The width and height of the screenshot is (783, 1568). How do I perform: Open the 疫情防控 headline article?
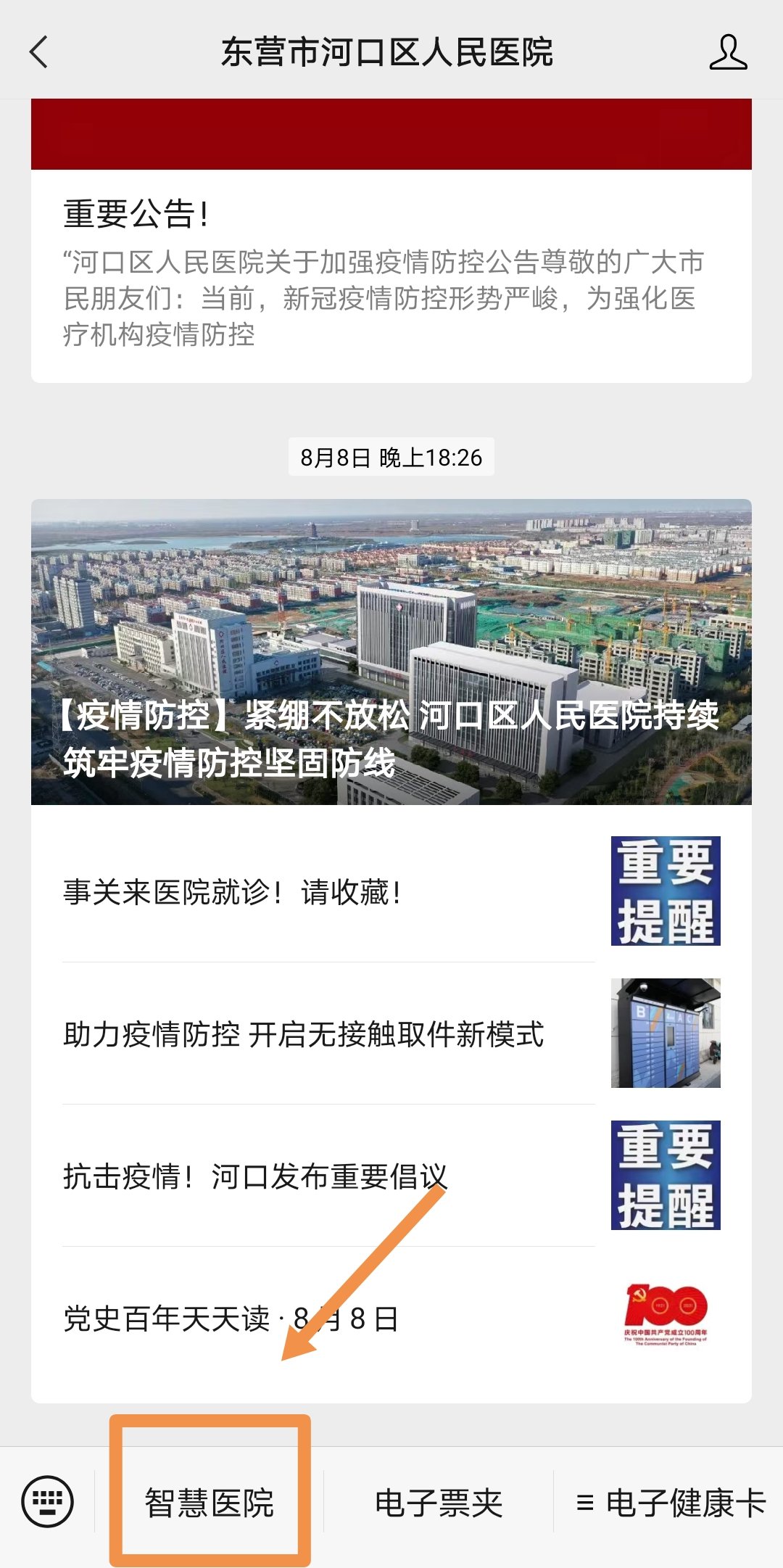(x=390, y=651)
